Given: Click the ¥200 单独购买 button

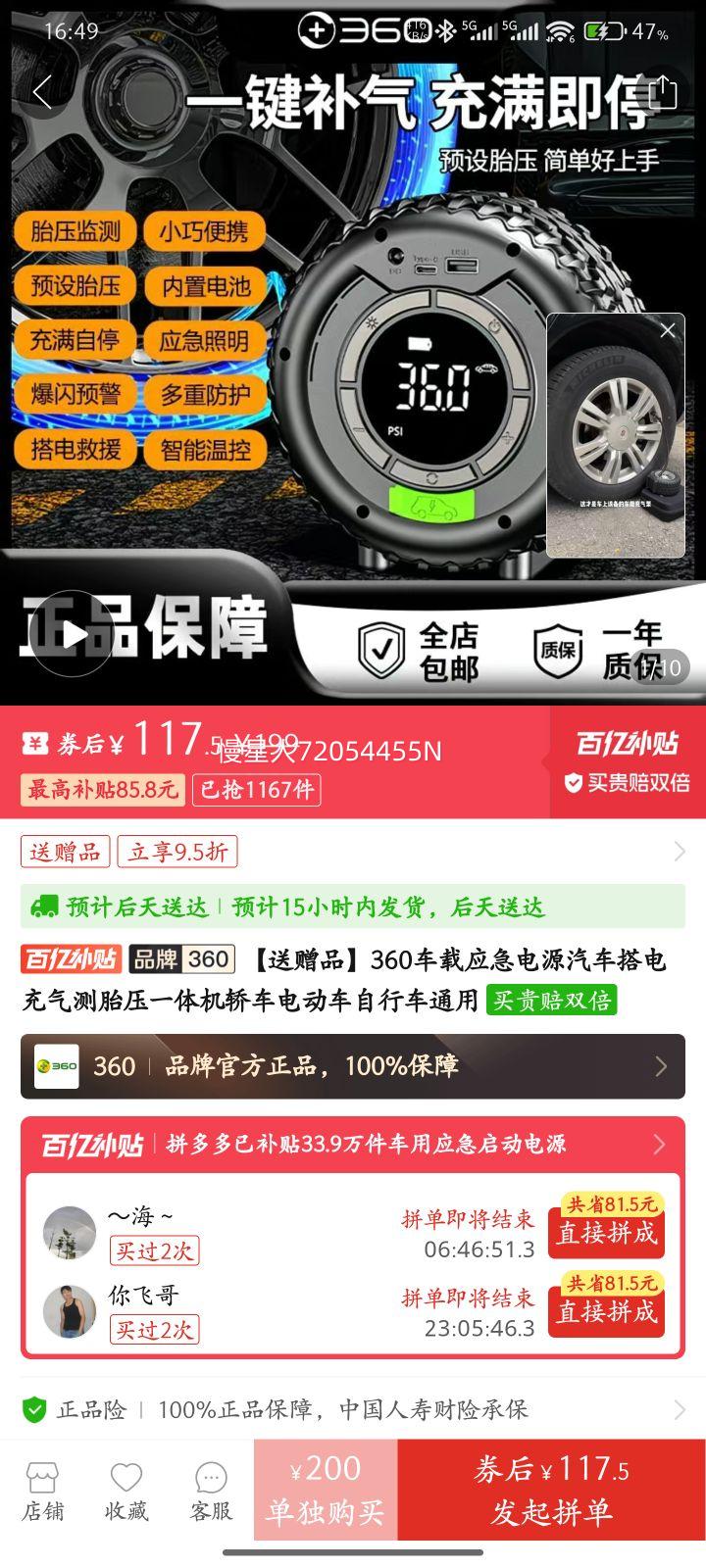Looking at the screenshot, I should [x=325, y=1491].
